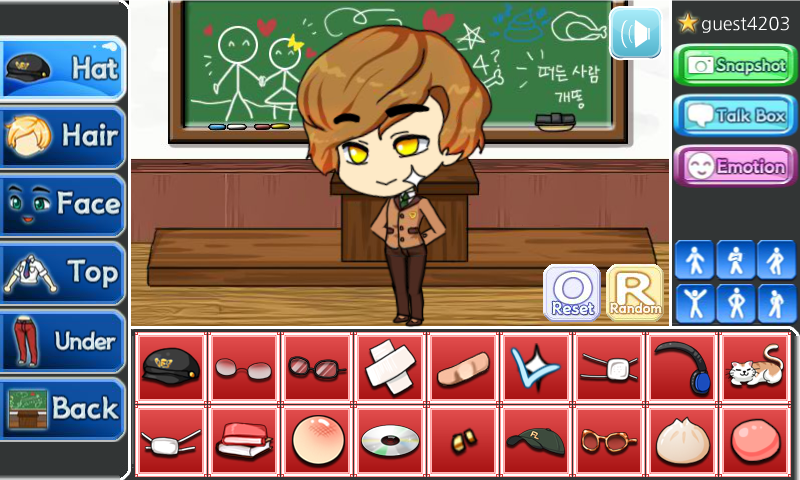Switch to the Top category
The height and width of the screenshot is (480, 800).
[63, 272]
